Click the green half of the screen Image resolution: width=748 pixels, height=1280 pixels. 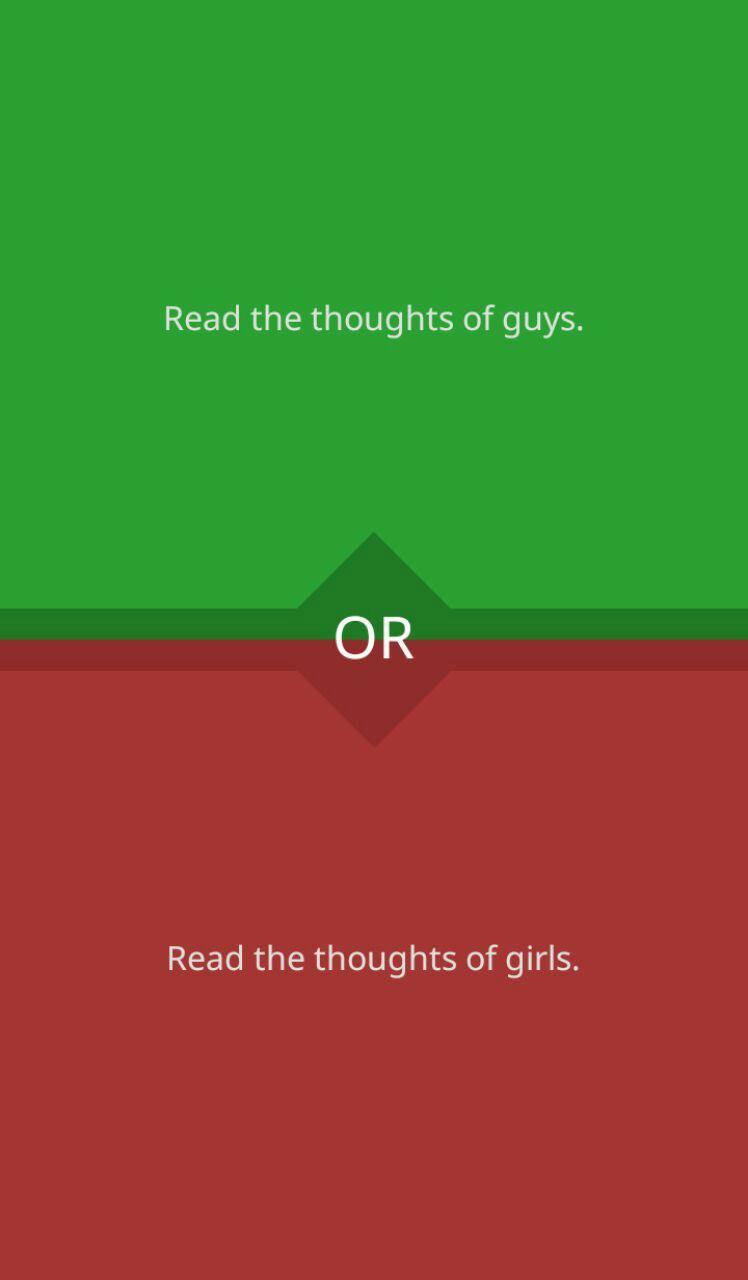coord(374,300)
